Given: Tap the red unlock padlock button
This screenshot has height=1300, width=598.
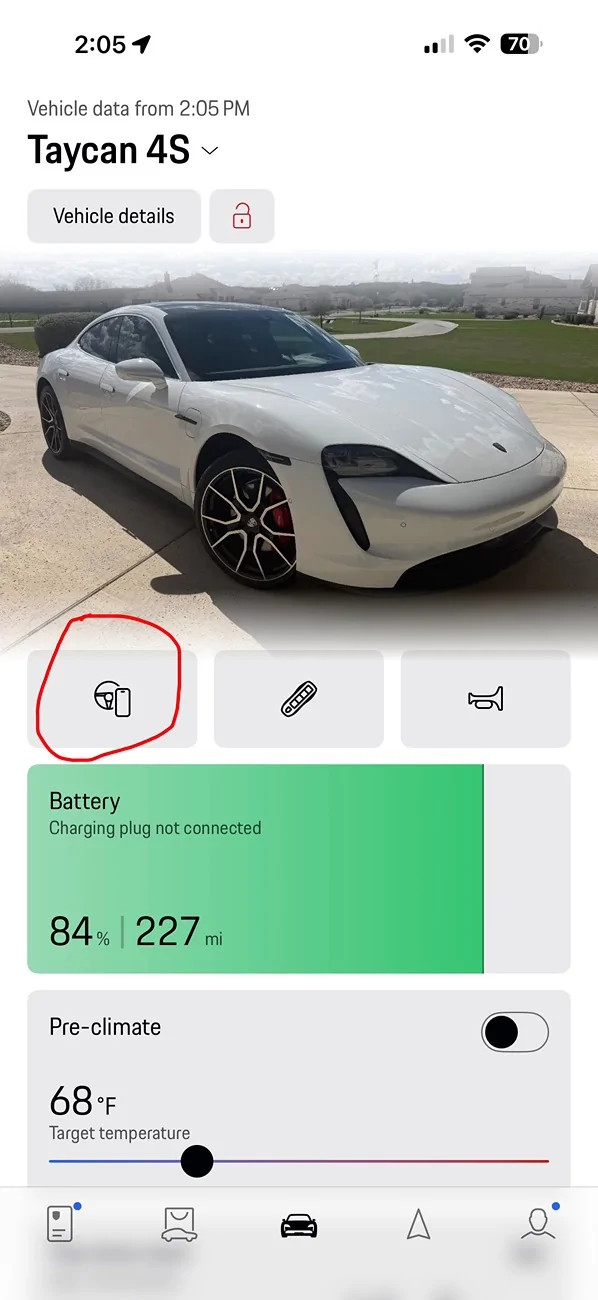Looking at the screenshot, I should [242, 216].
